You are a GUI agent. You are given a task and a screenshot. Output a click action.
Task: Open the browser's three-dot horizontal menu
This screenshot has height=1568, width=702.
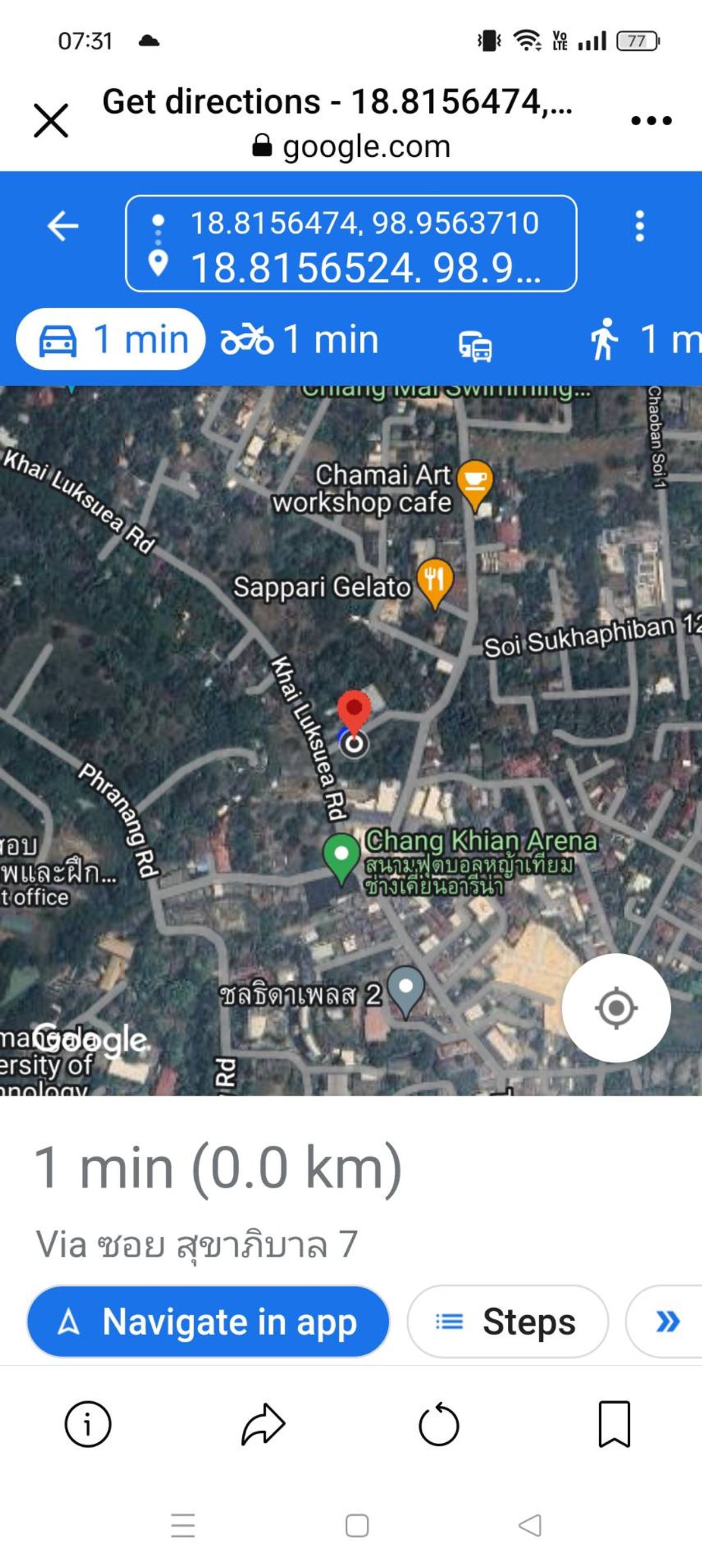coord(651,121)
